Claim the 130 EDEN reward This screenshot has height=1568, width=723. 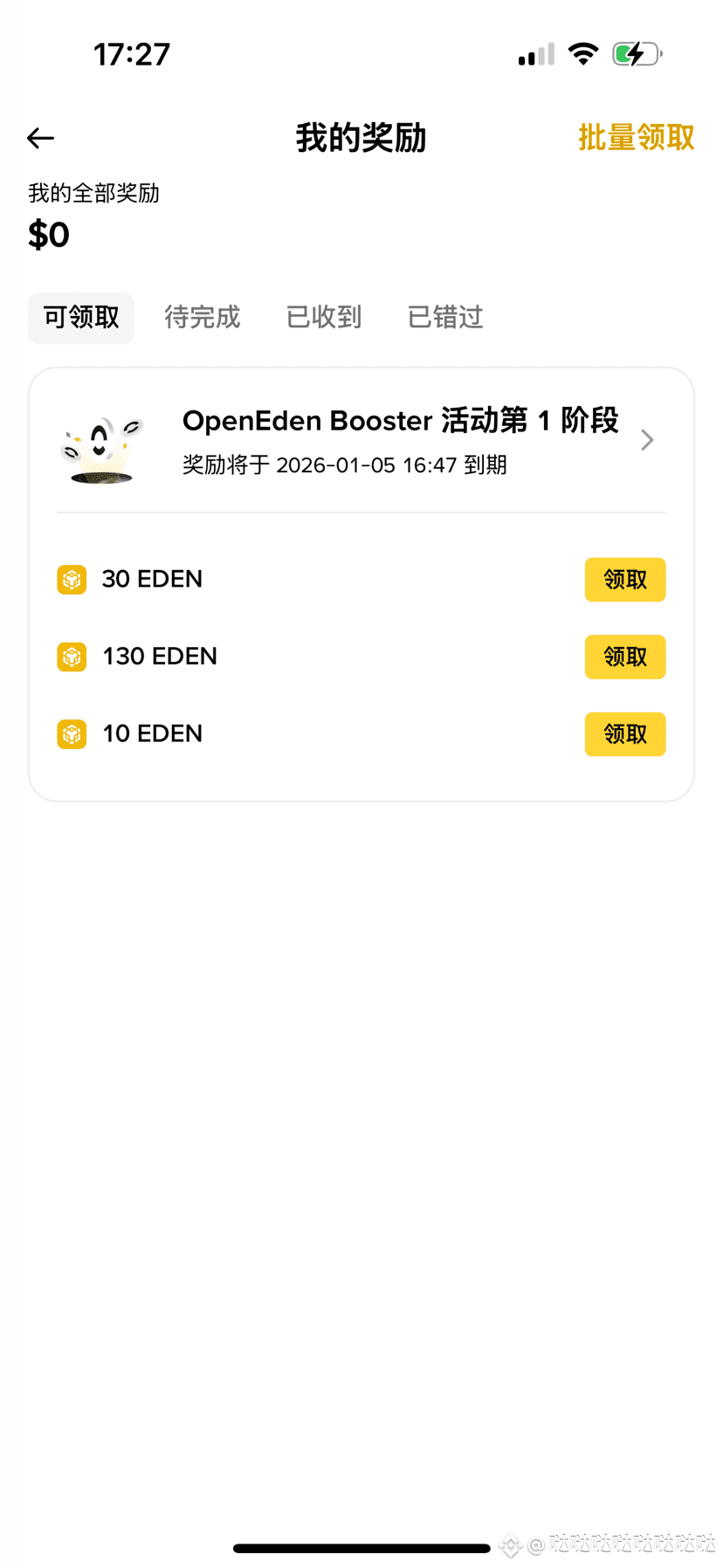click(x=625, y=657)
